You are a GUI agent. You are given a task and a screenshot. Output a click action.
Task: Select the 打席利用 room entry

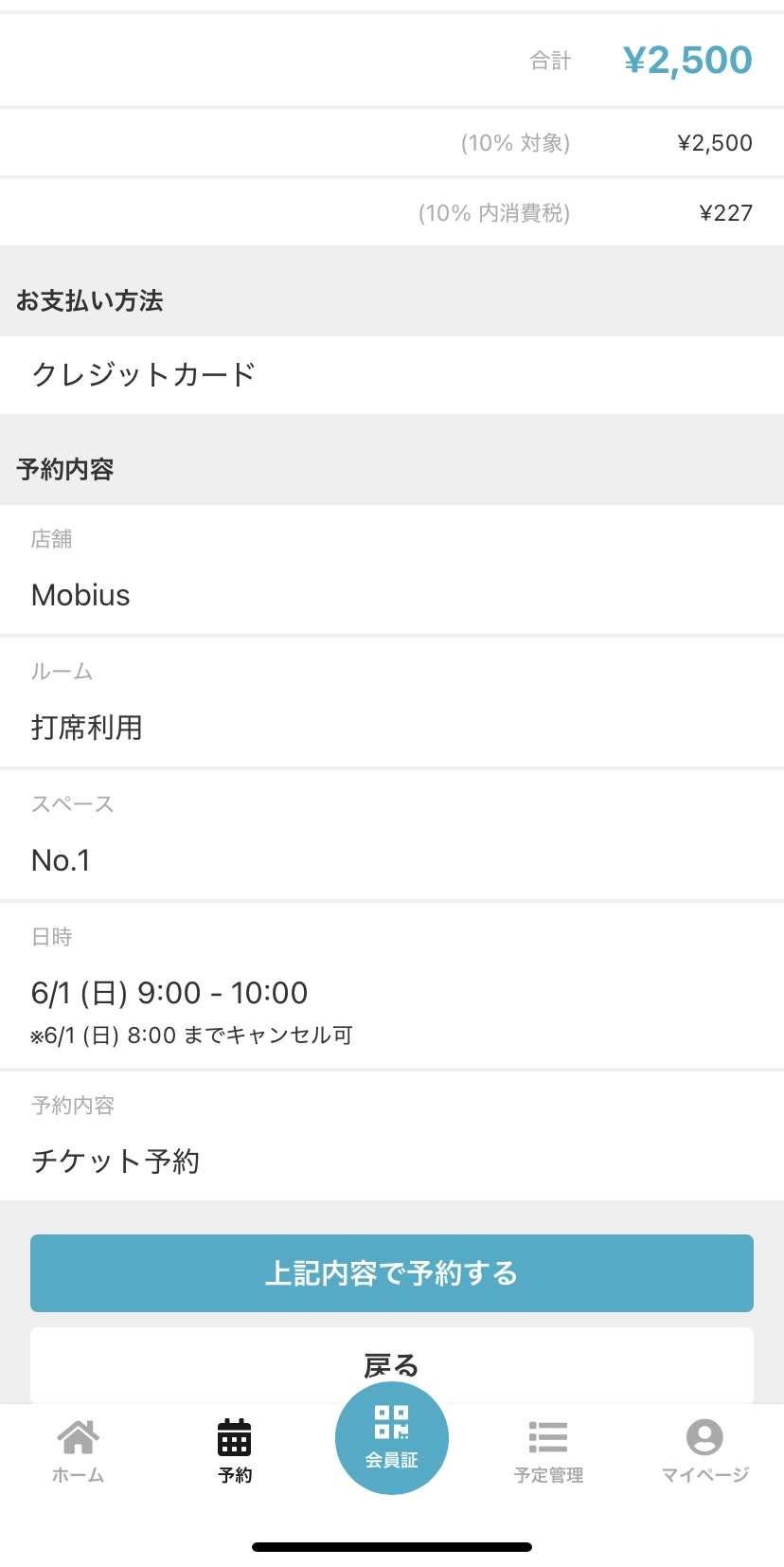(87, 728)
